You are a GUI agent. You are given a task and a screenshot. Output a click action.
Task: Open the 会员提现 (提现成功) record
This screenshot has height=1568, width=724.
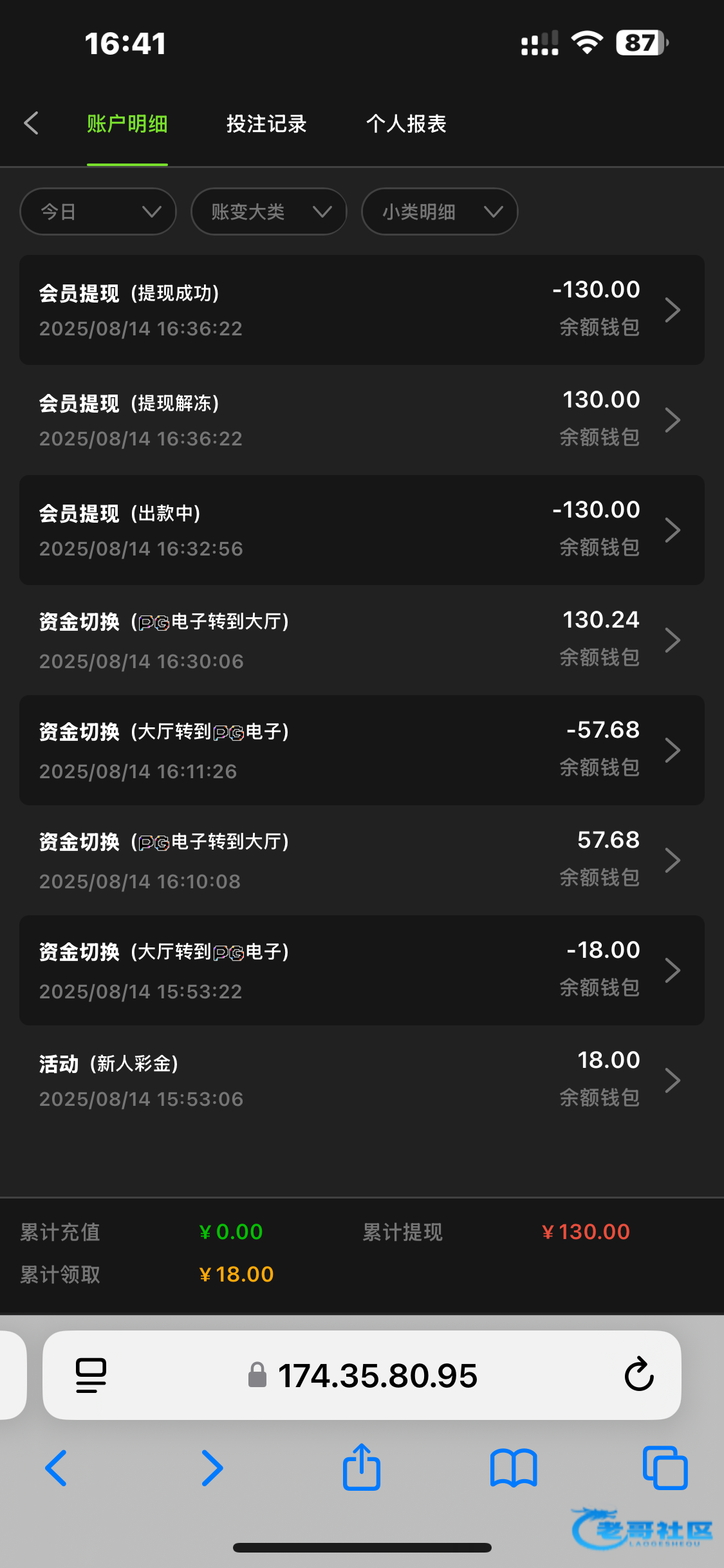click(362, 310)
